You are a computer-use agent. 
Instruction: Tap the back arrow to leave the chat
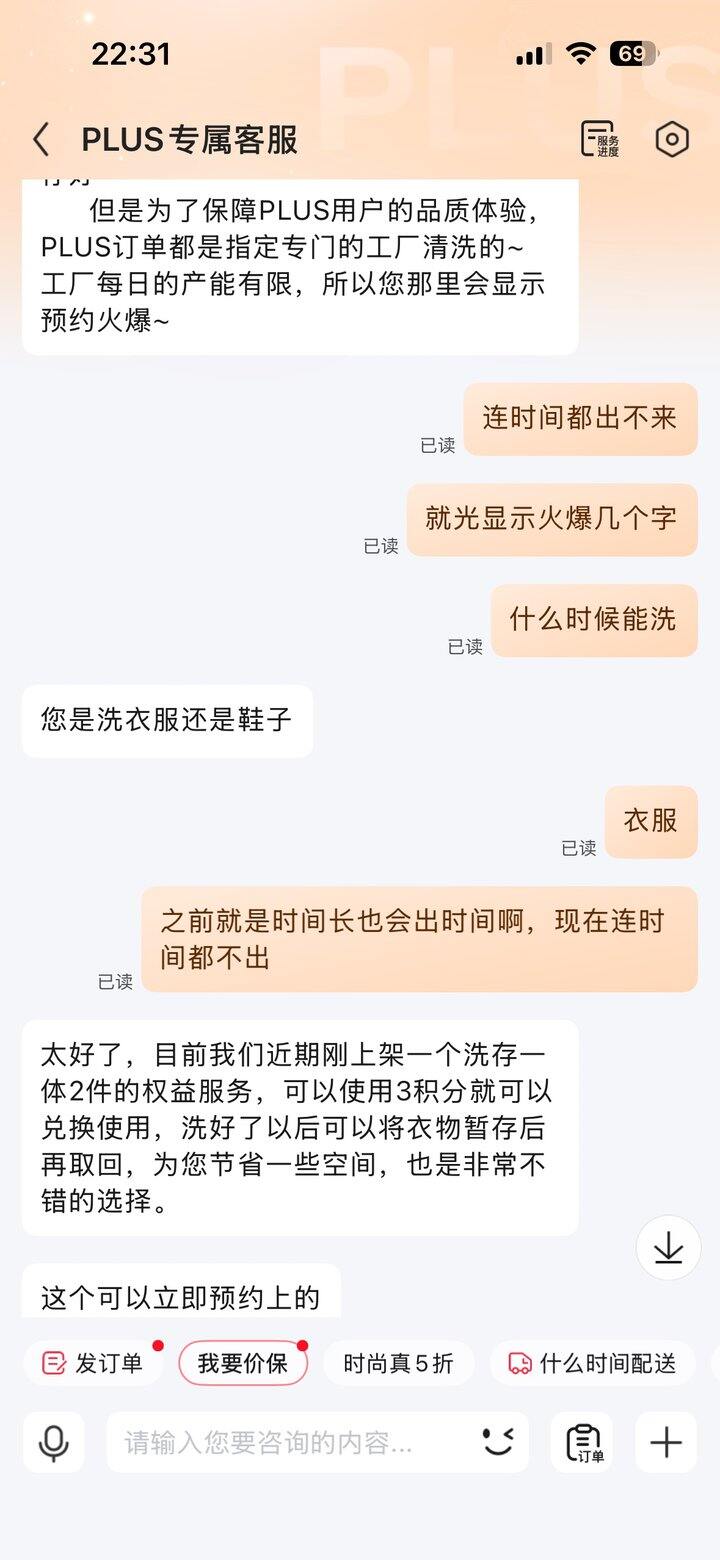(x=42, y=140)
